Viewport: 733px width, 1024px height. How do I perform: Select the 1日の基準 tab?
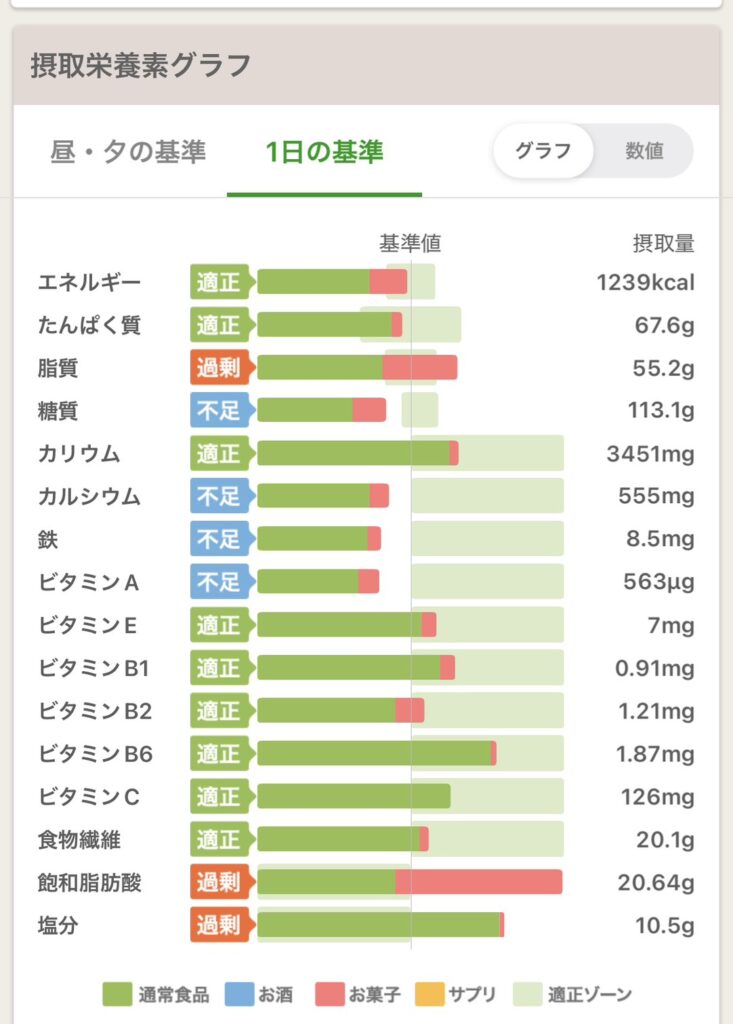pos(324,152)
